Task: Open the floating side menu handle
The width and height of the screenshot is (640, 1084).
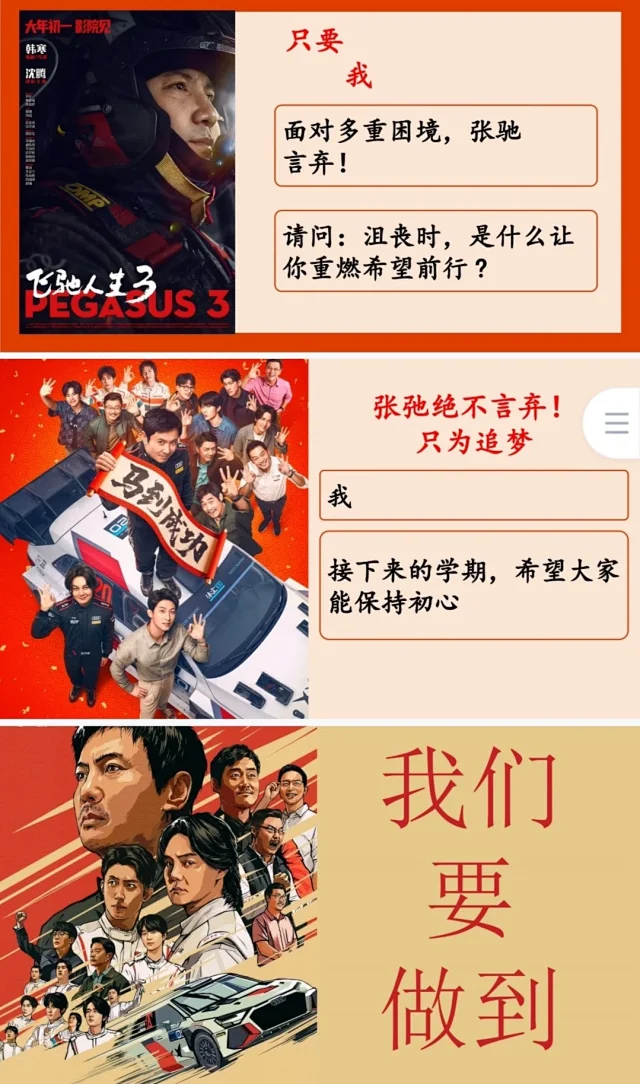Action: coord(616,423)
